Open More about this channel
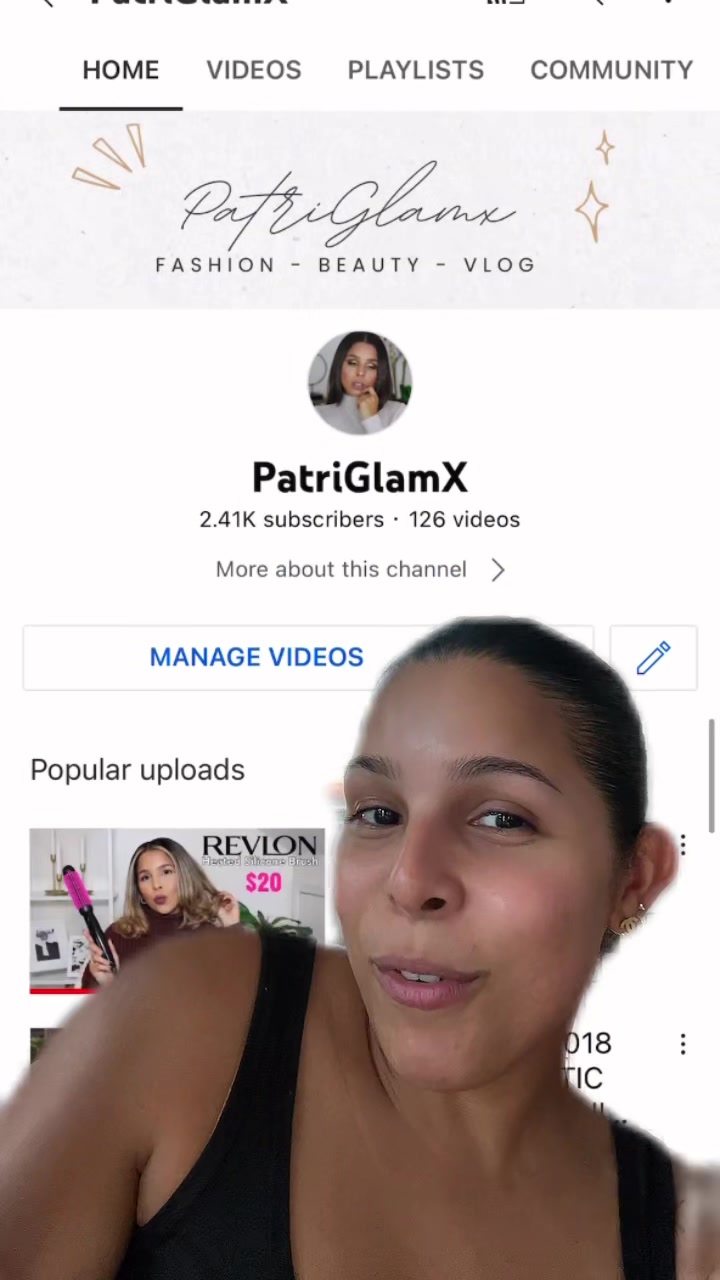720x1280 pixels. point(360,569)
